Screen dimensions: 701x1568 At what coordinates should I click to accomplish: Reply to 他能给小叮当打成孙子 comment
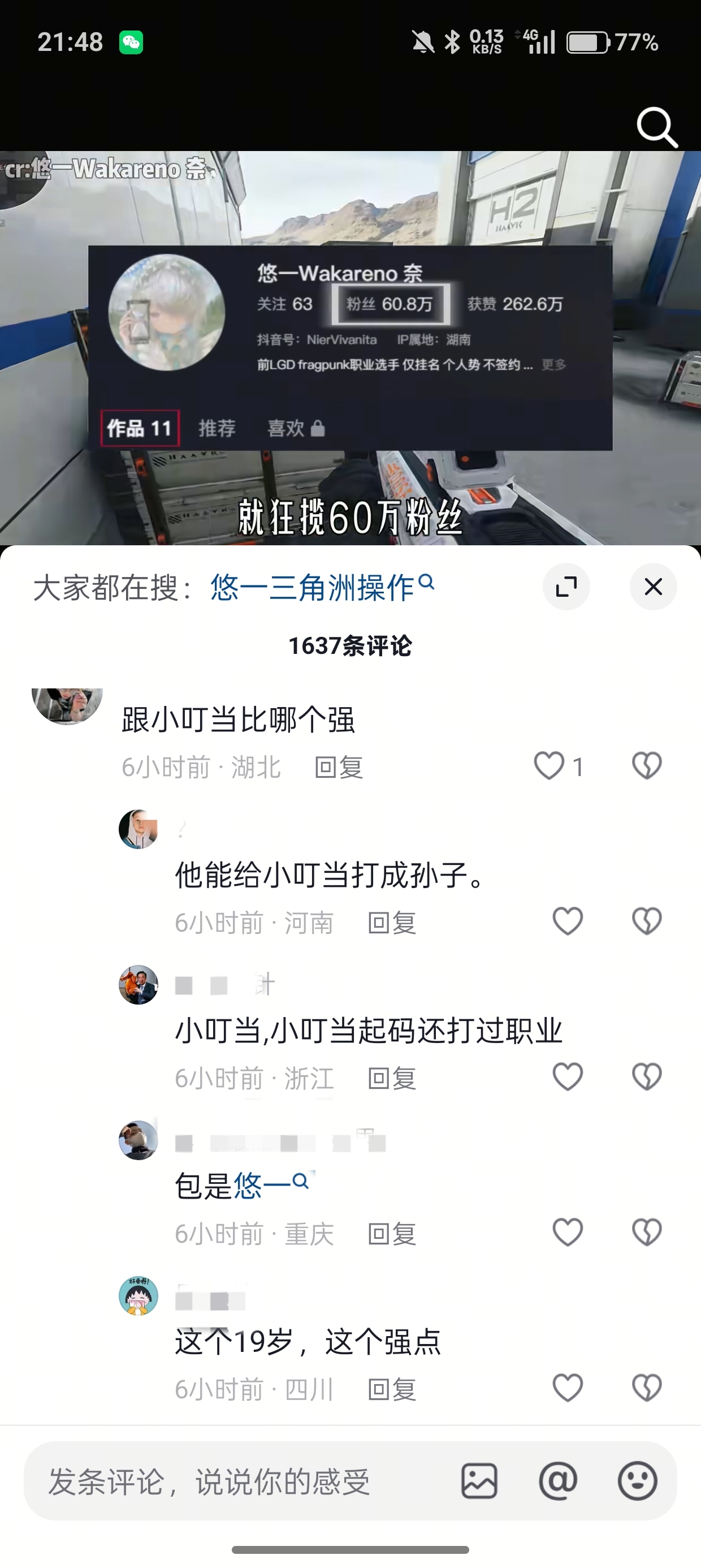[391, 923]
